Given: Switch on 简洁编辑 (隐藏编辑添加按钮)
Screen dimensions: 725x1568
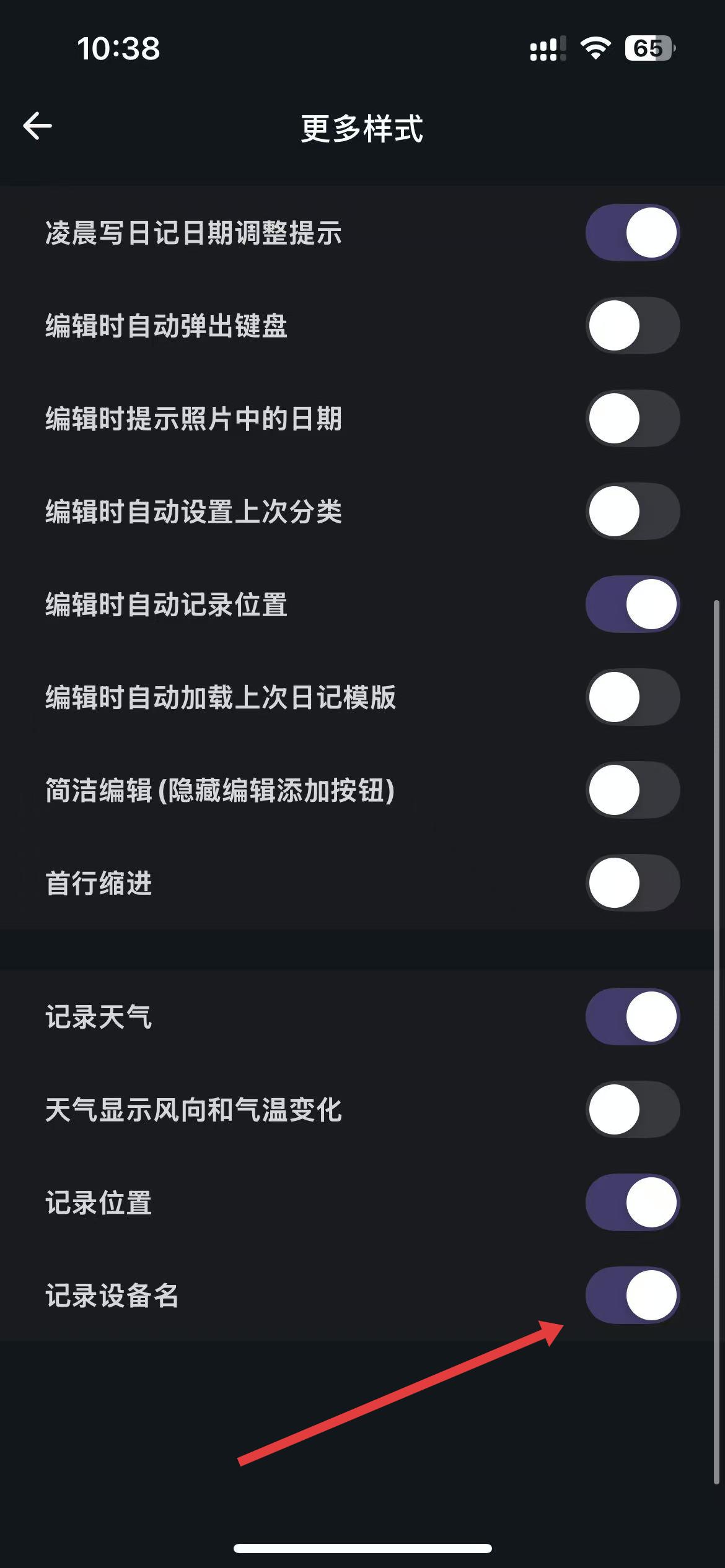Looking at the screenshot, I should coord(632,790).
